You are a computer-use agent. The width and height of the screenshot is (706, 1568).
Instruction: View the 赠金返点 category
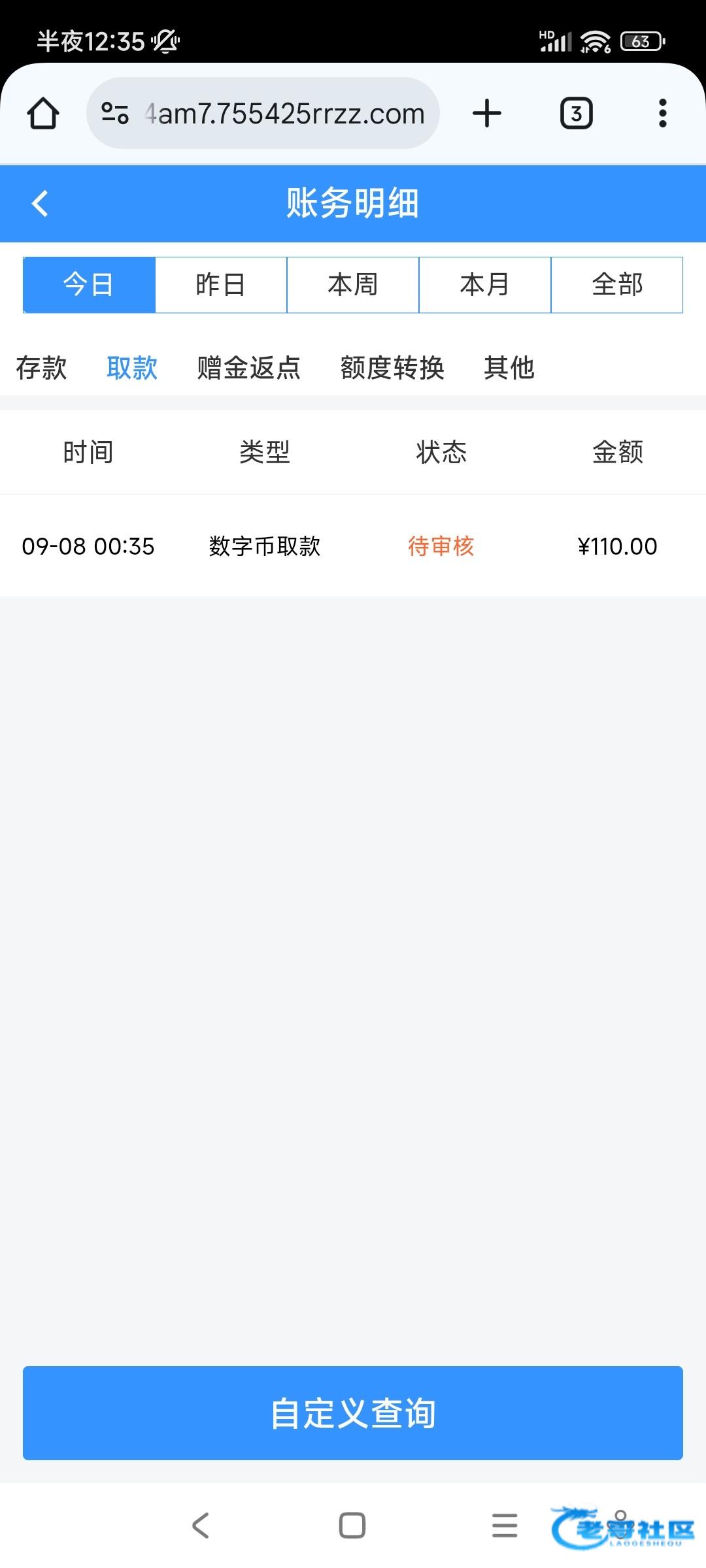pos(248,368)
